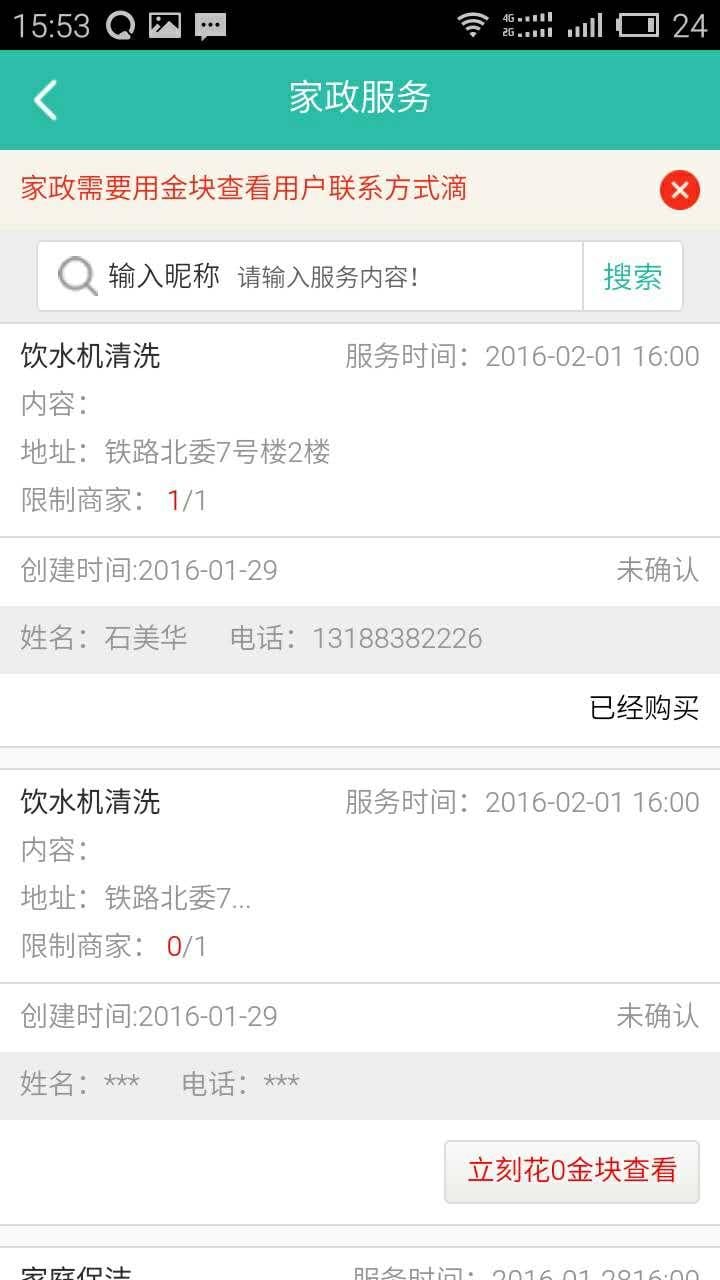Image resolution: width=720 pixels, height=1280 pixels.
Task: Tap the back arrow to leave 家政服务
Action: 44,99
